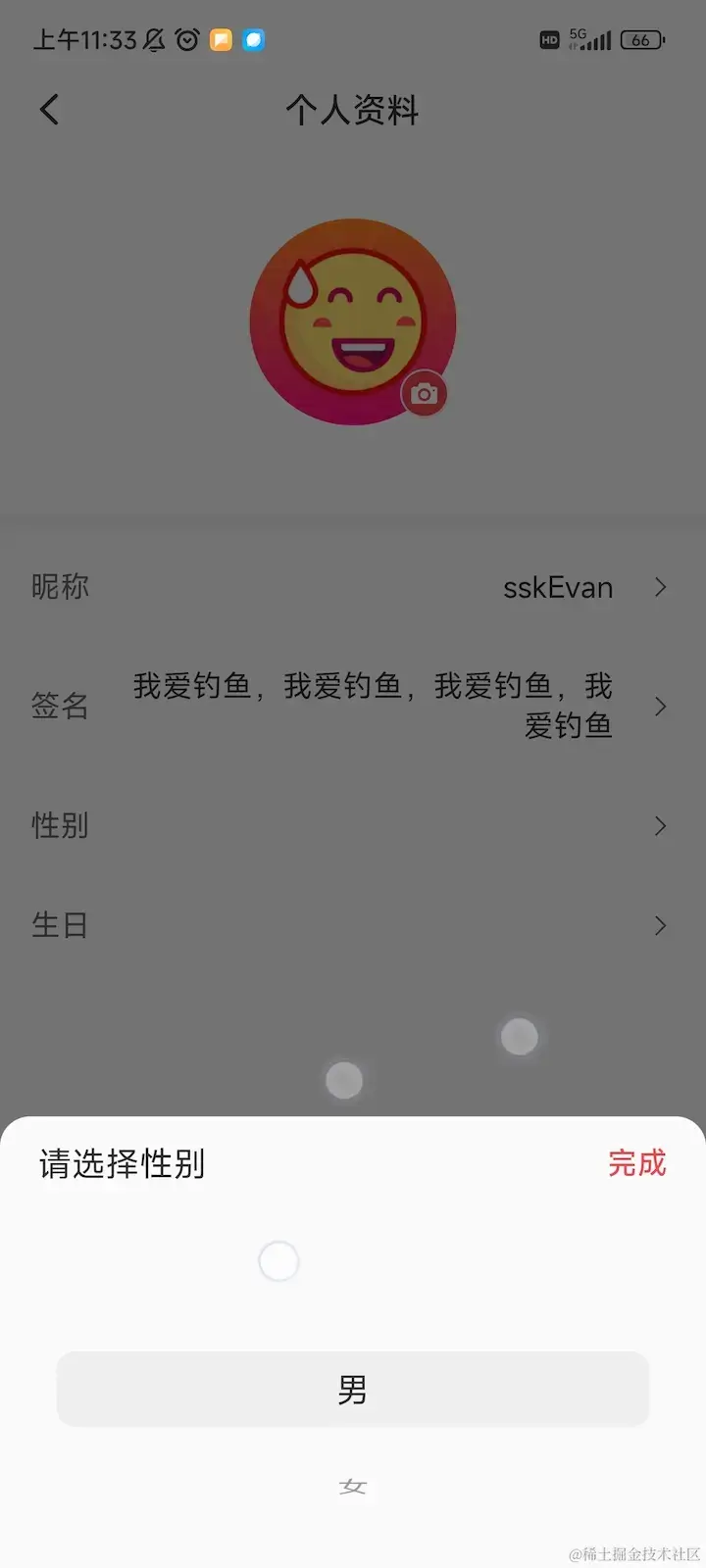Go back from 个人资料 page

[50, 110]
